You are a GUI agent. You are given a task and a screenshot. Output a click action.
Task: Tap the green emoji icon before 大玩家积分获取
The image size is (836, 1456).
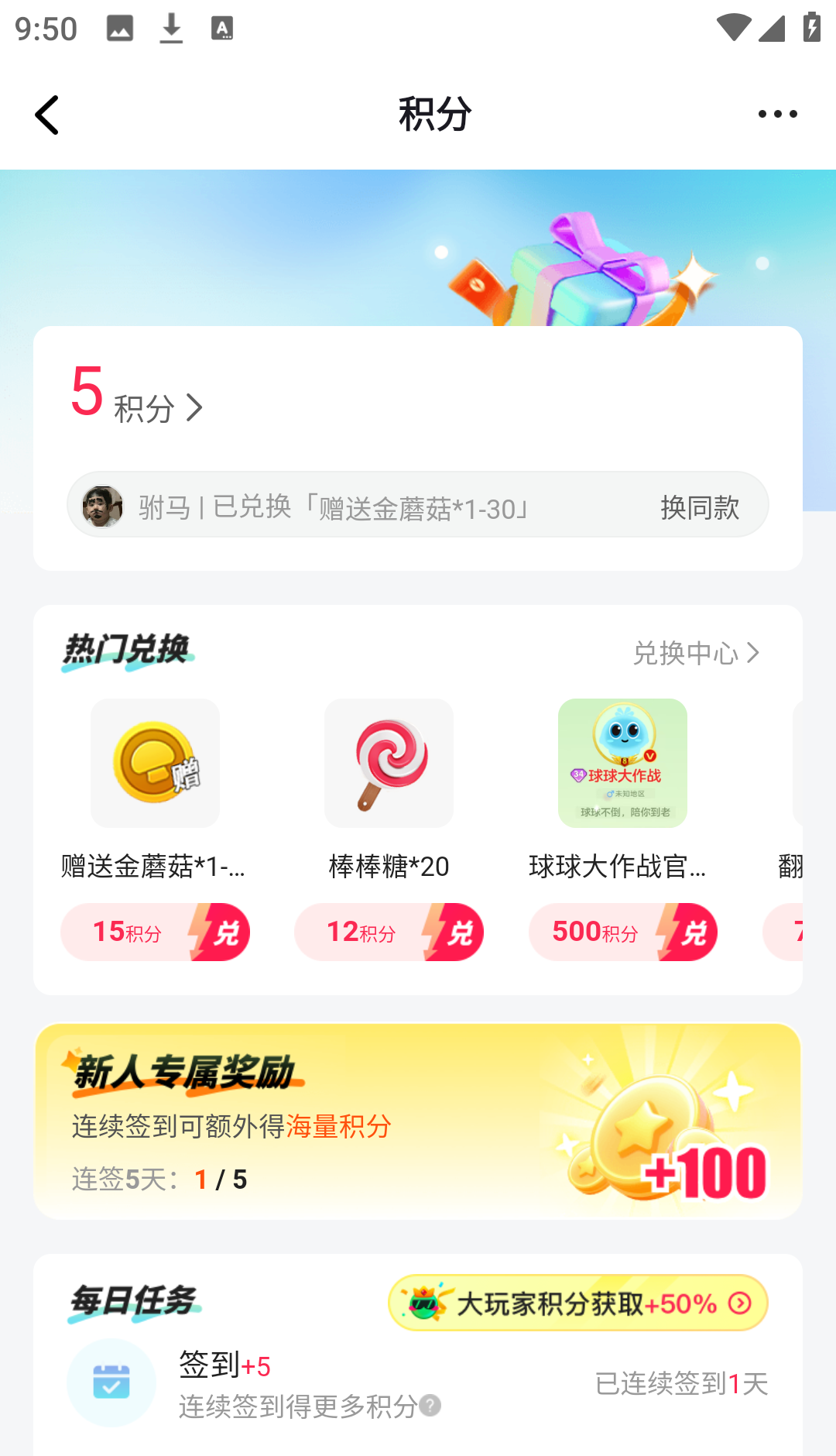pos(424,1303)
